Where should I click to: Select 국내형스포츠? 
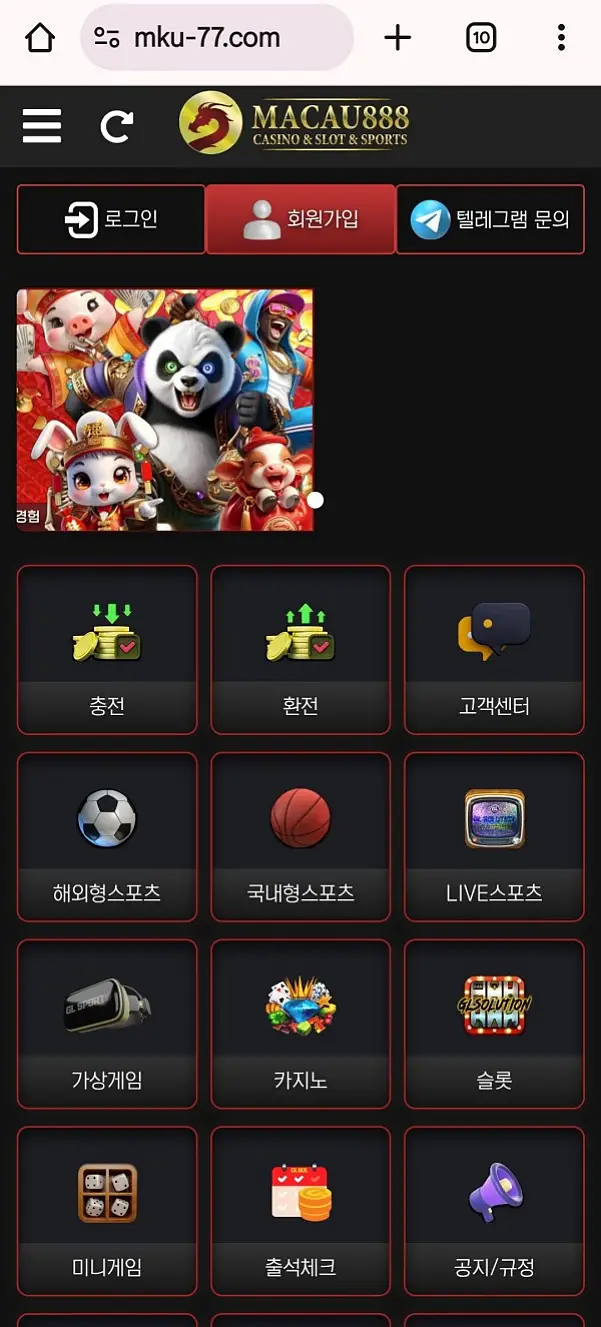coord(301,837)
